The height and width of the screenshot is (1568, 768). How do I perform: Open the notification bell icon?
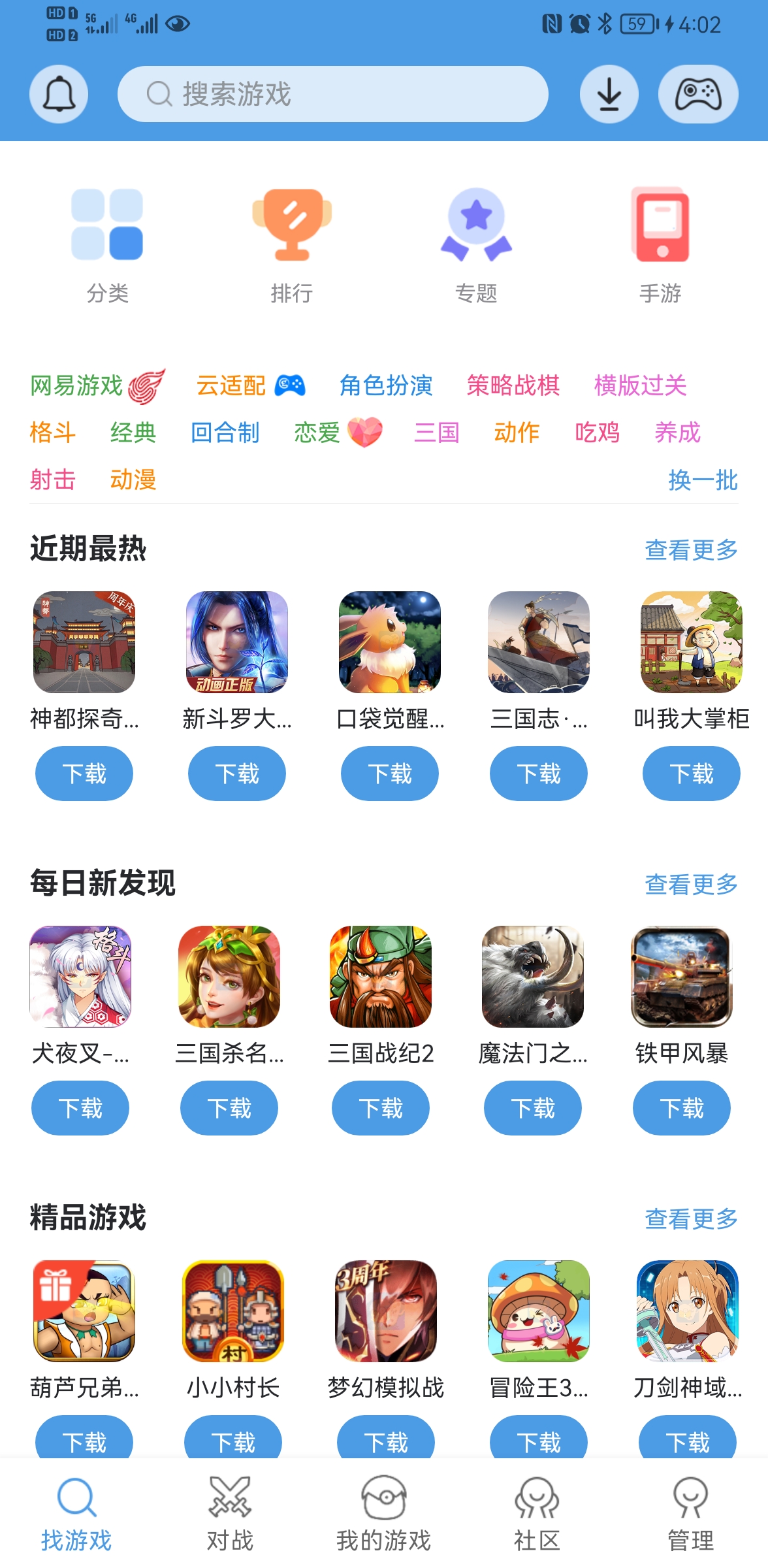click(x=58, y=93)
